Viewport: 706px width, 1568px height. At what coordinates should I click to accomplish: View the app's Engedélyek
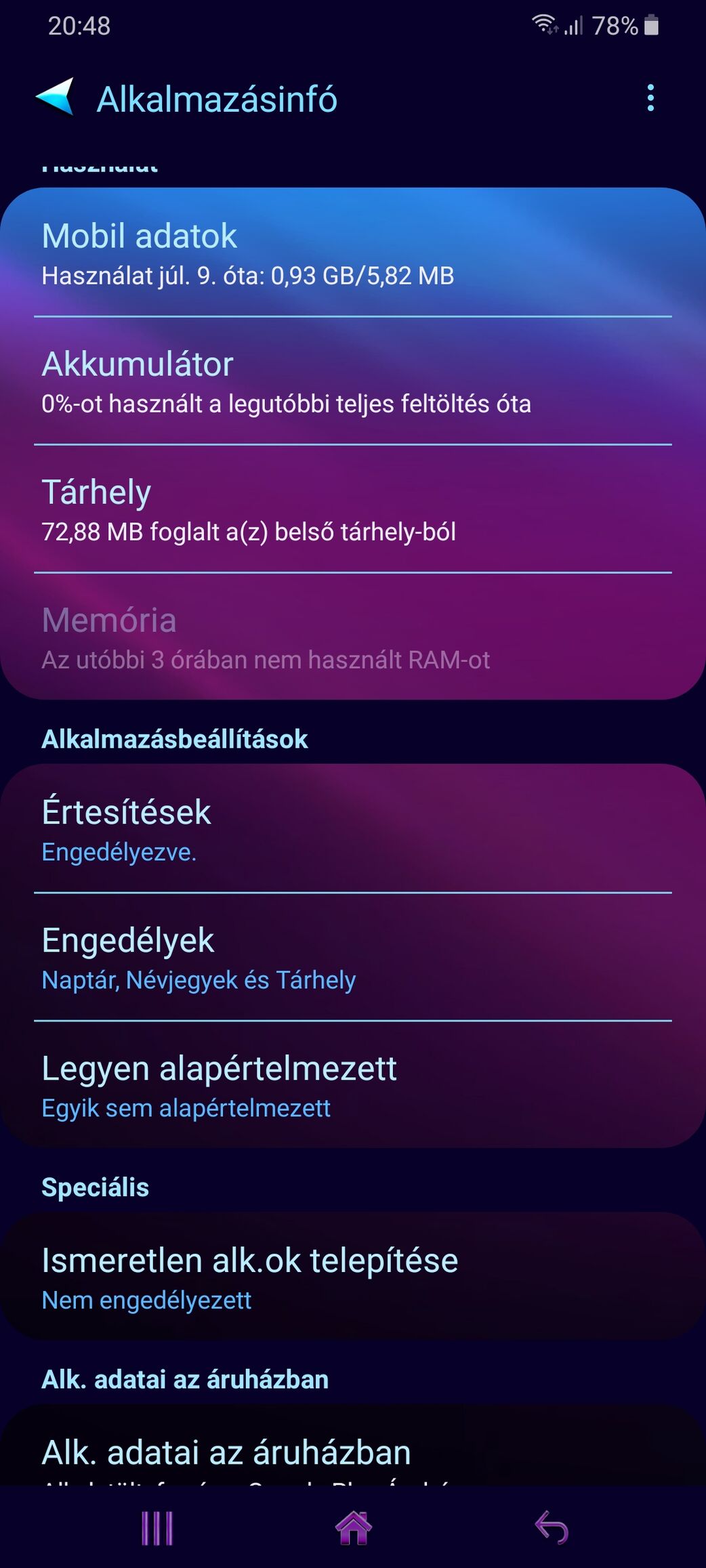tap(353, 956)
